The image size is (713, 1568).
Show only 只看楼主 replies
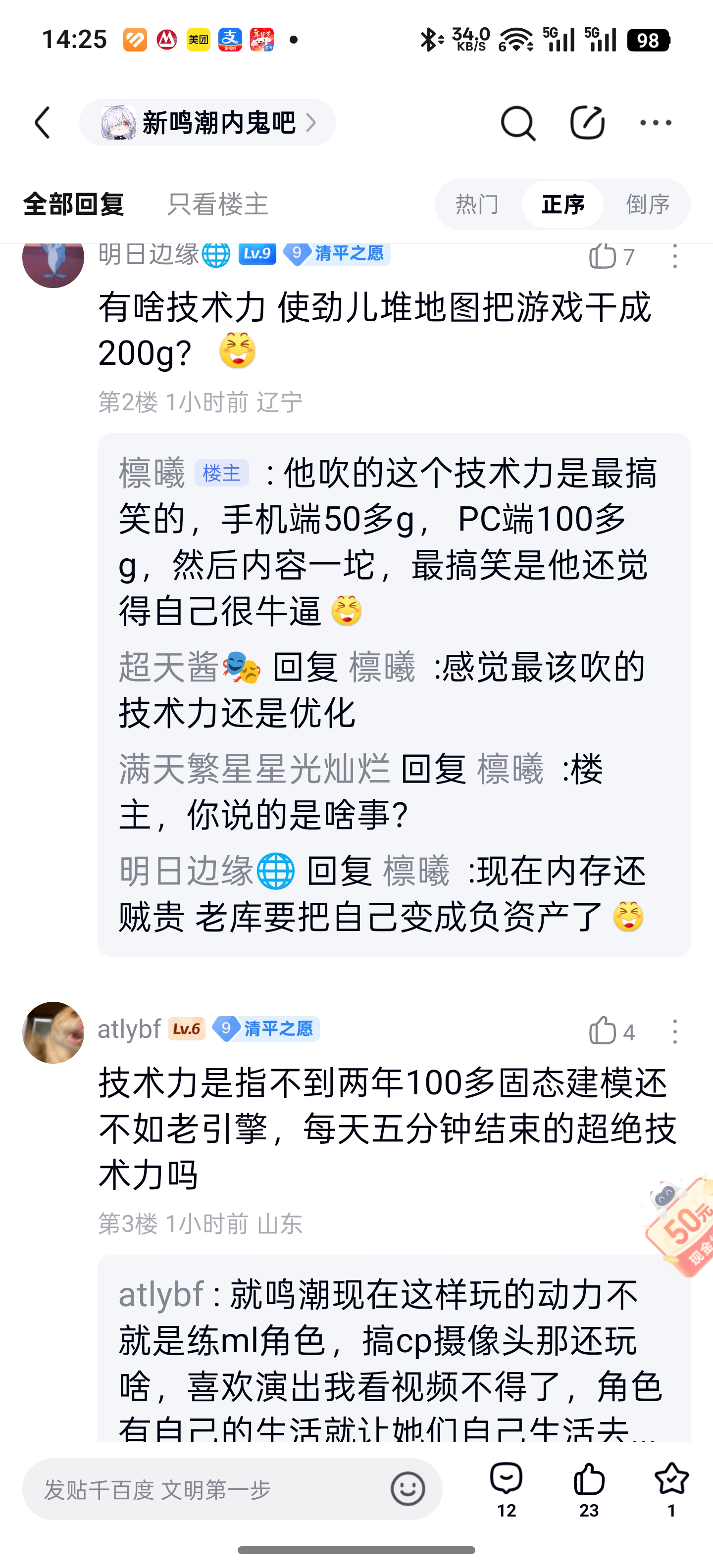tap(217, 204)
